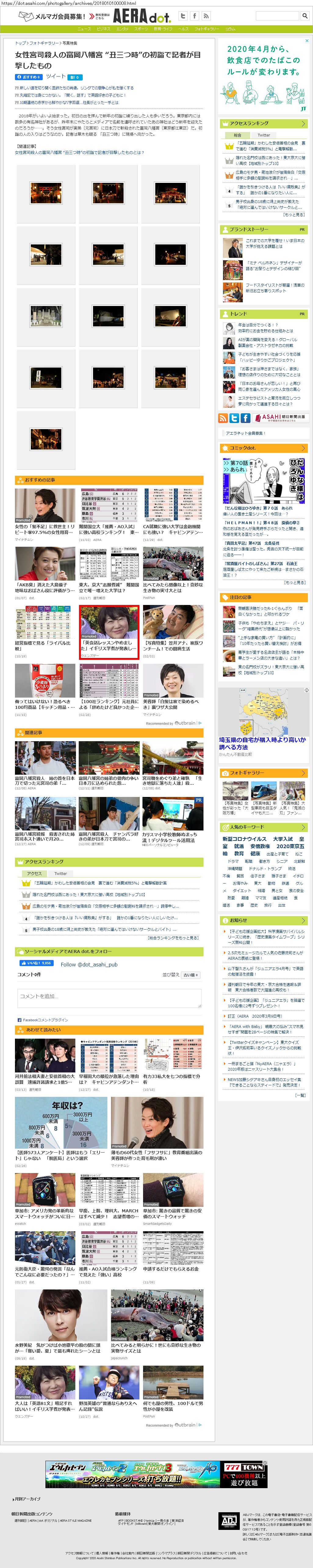Image resolution: width=313 pixels, height=1568 pixels.
Task: Open the 大学入試 popular keyword
Action: click(x=282, y=839)
